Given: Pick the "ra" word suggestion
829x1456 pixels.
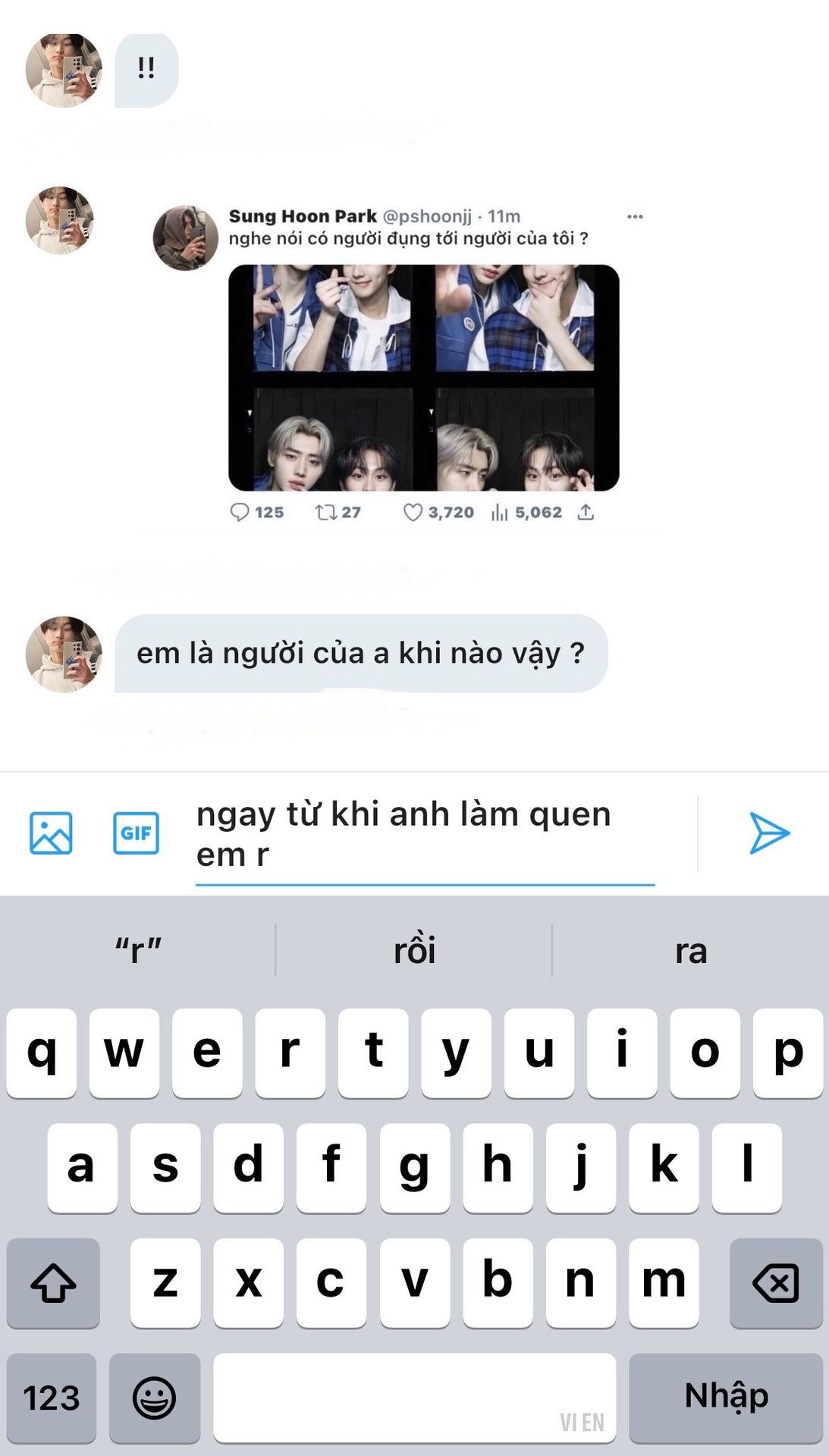Looking at the screenshot, I should coord(690,950).
